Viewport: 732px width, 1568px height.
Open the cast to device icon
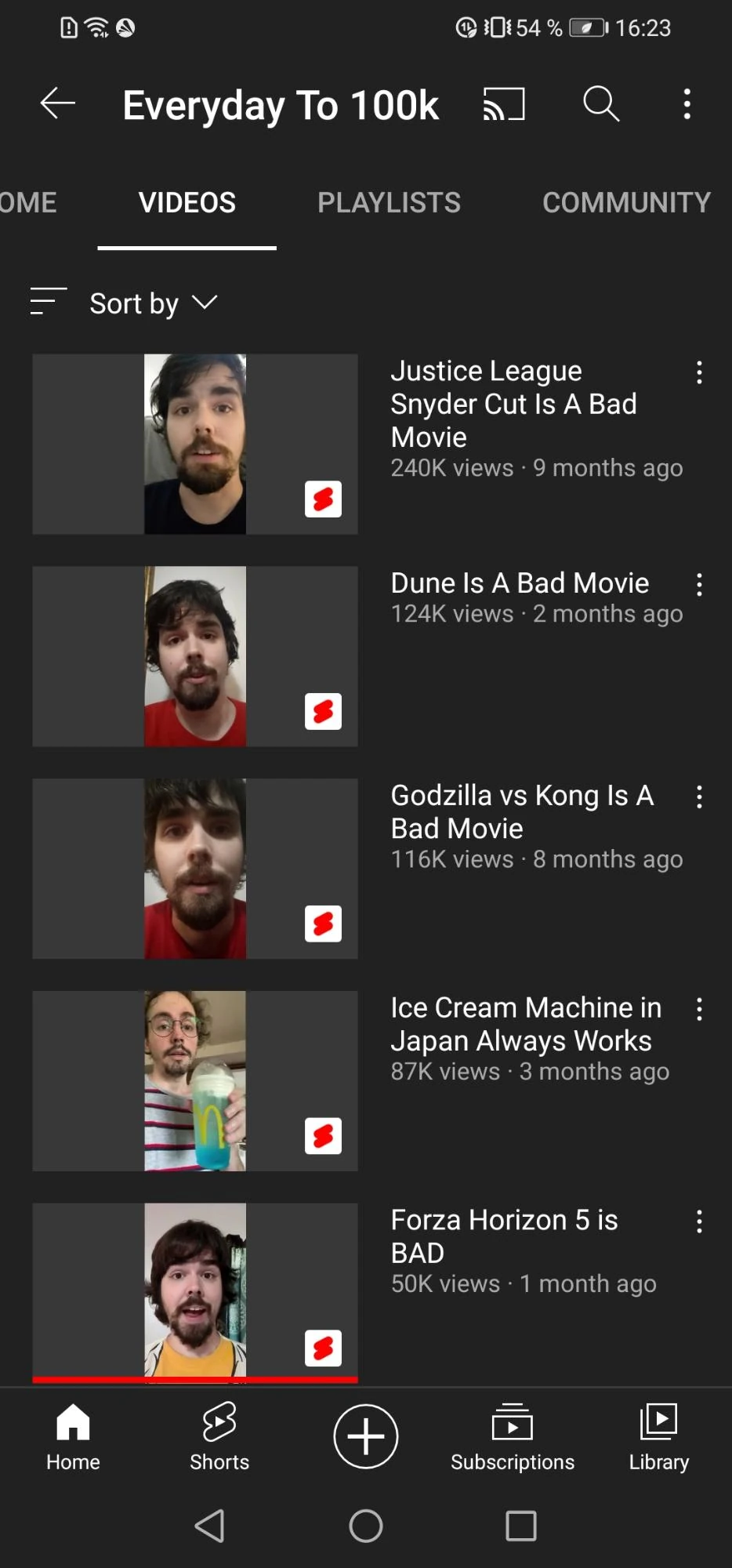(503, 104)
